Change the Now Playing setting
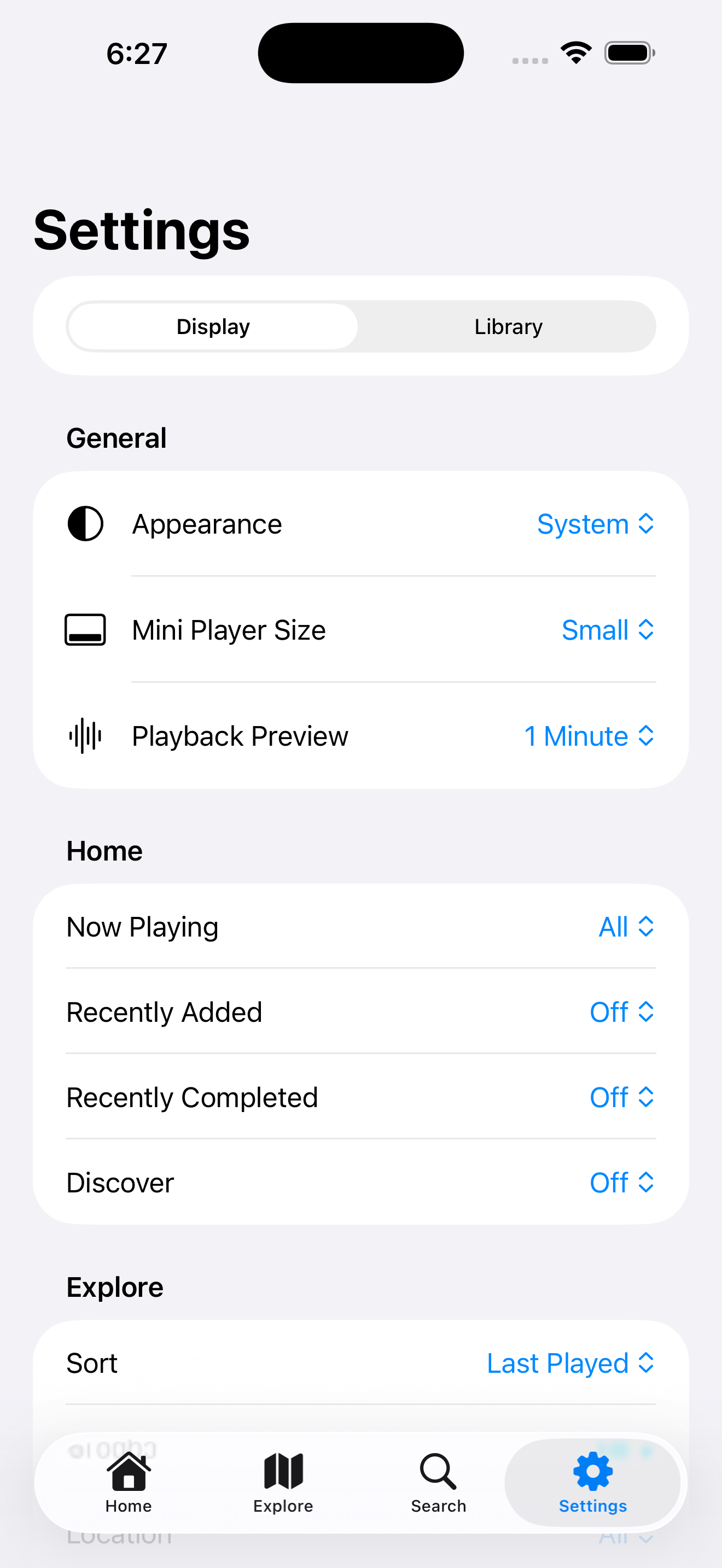 (626, 927)
